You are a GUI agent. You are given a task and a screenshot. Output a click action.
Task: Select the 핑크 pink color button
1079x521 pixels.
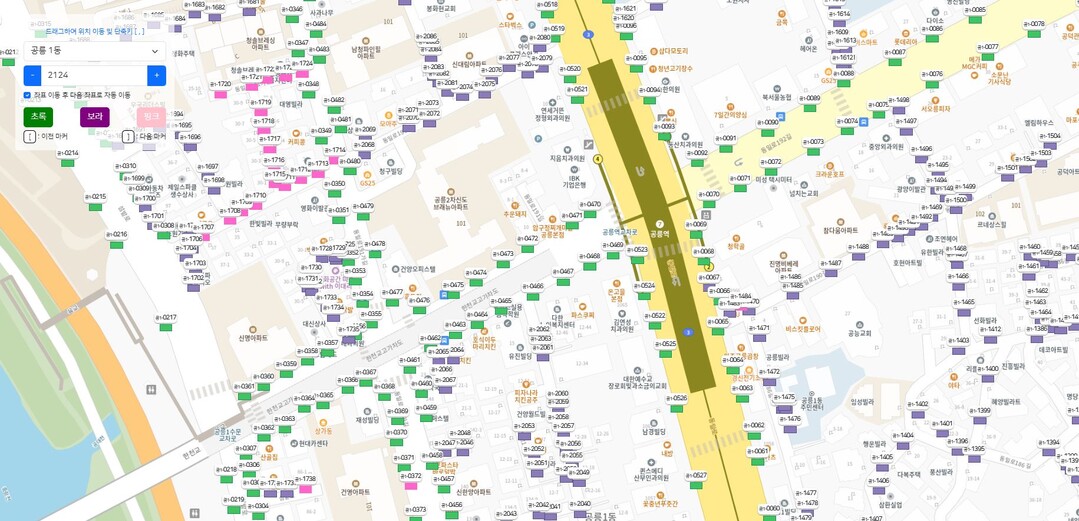click(151, 116)
